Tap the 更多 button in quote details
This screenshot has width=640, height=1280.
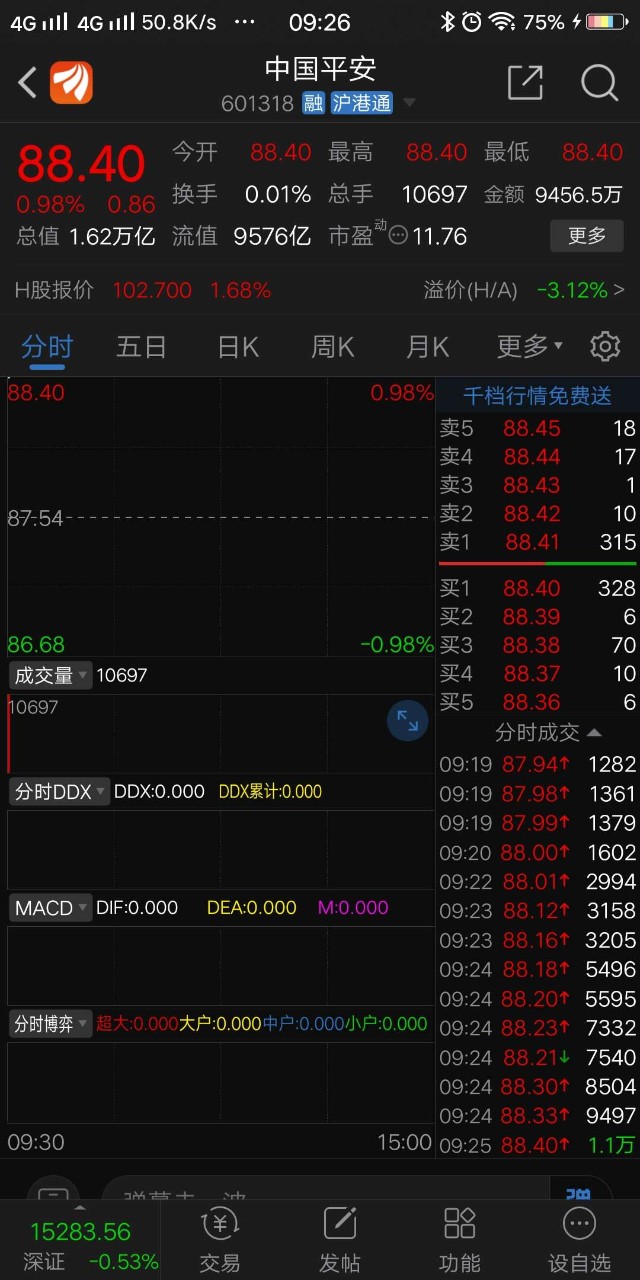point(587,236)
